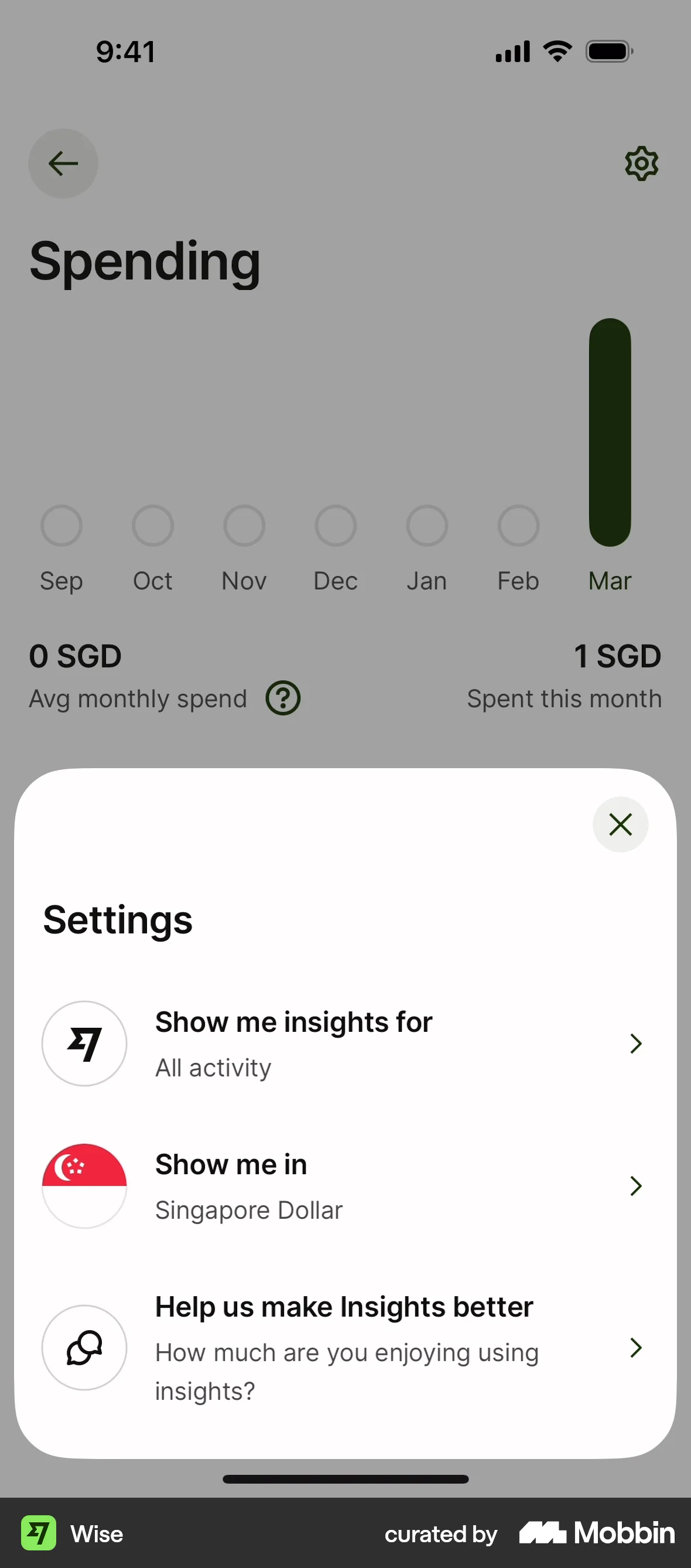
Task: Click the Wise logo in the bottom bar
Action: [x=39, y=1534]
